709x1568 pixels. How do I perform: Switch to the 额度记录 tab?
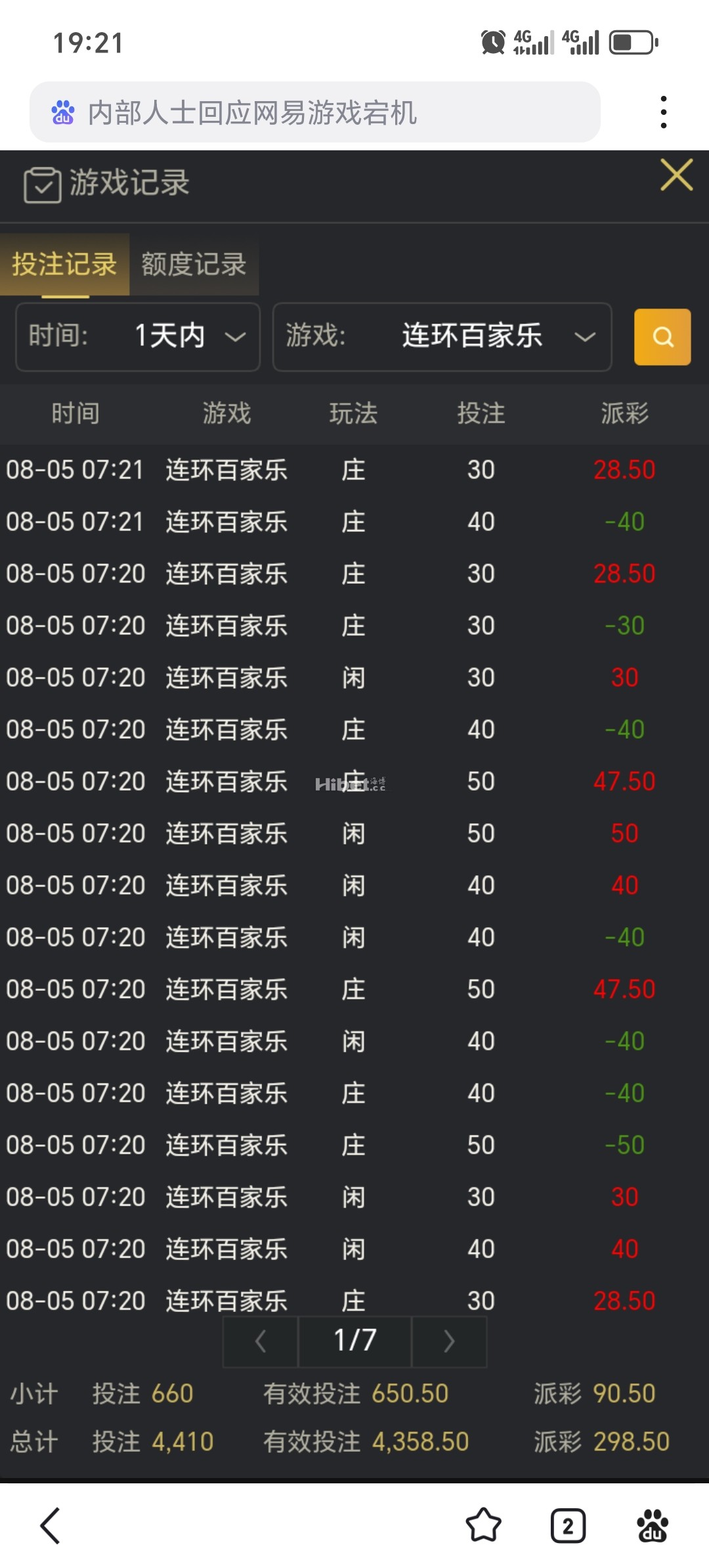(x=192, y=265)
